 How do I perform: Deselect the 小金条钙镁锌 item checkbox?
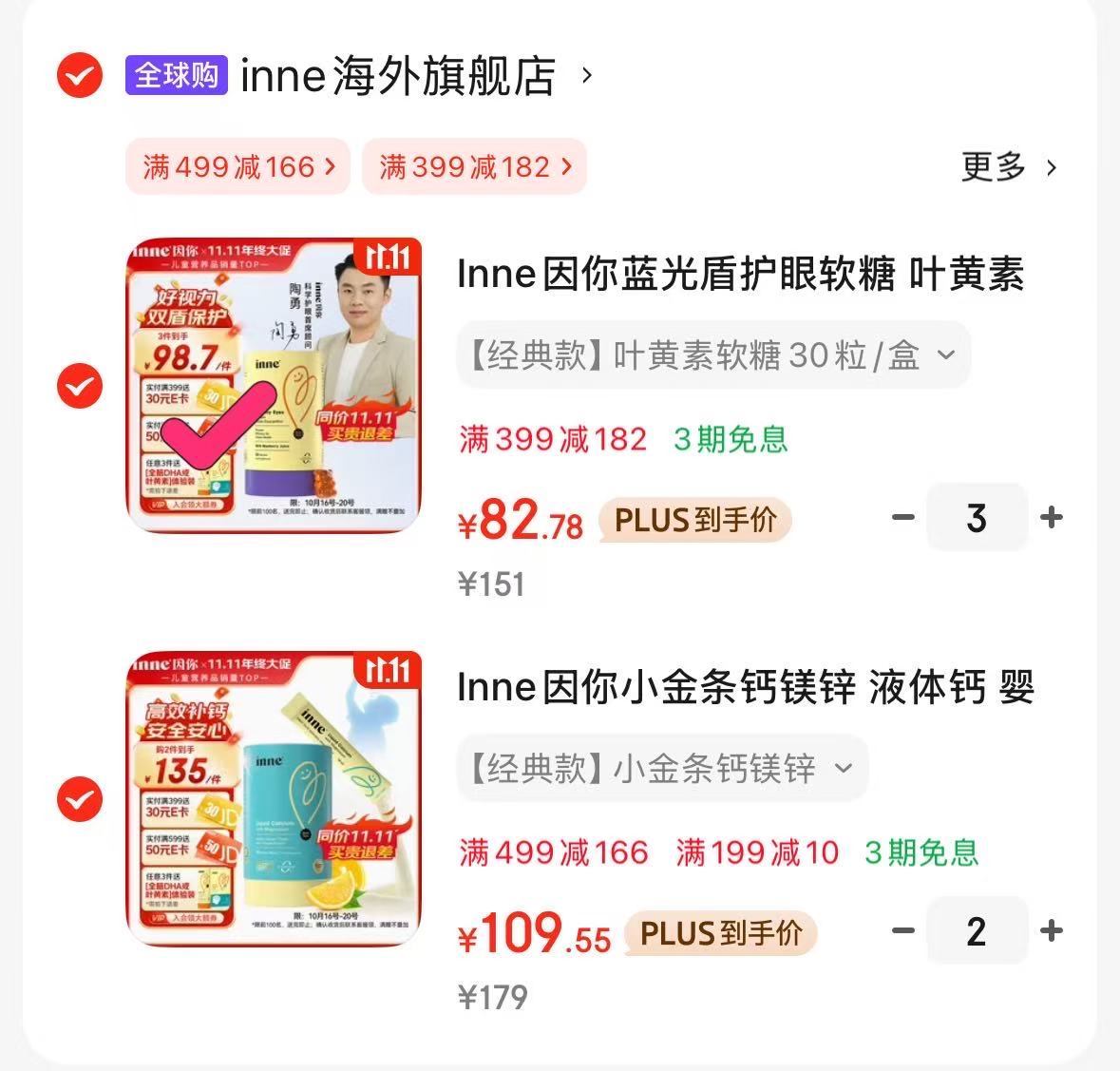(80, 799)
